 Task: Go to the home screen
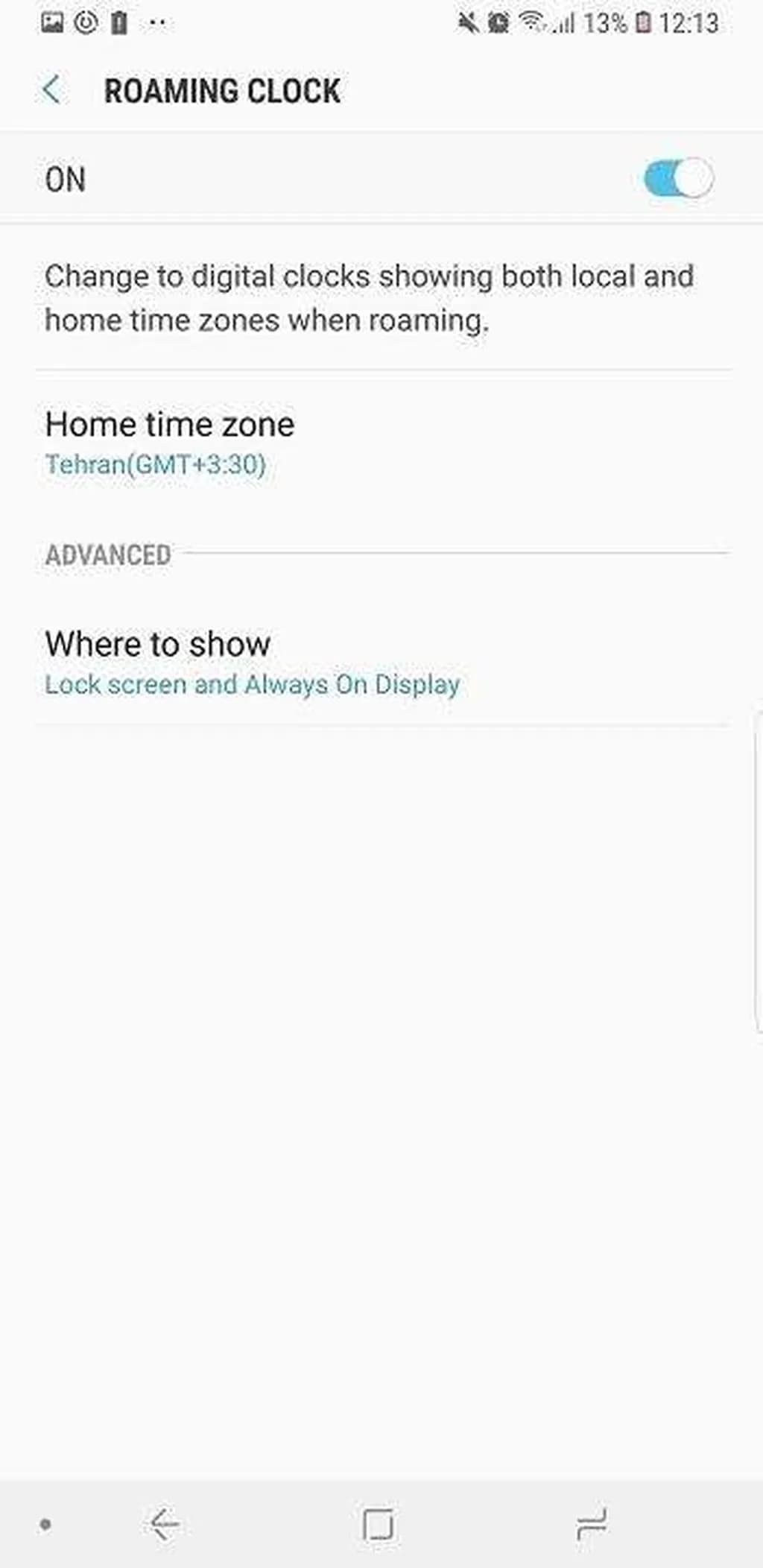(379, 1523)
